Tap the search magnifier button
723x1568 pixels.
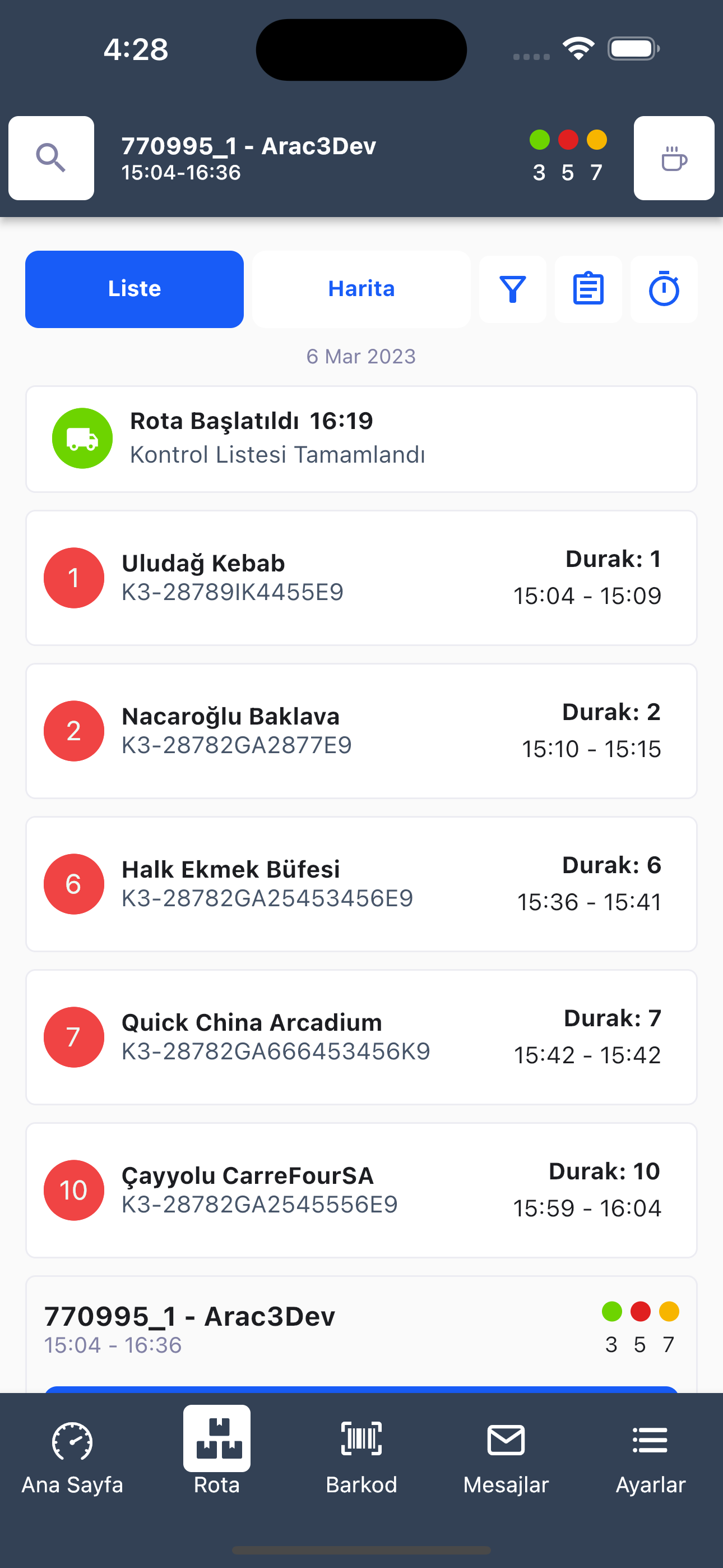click(51, 158)
